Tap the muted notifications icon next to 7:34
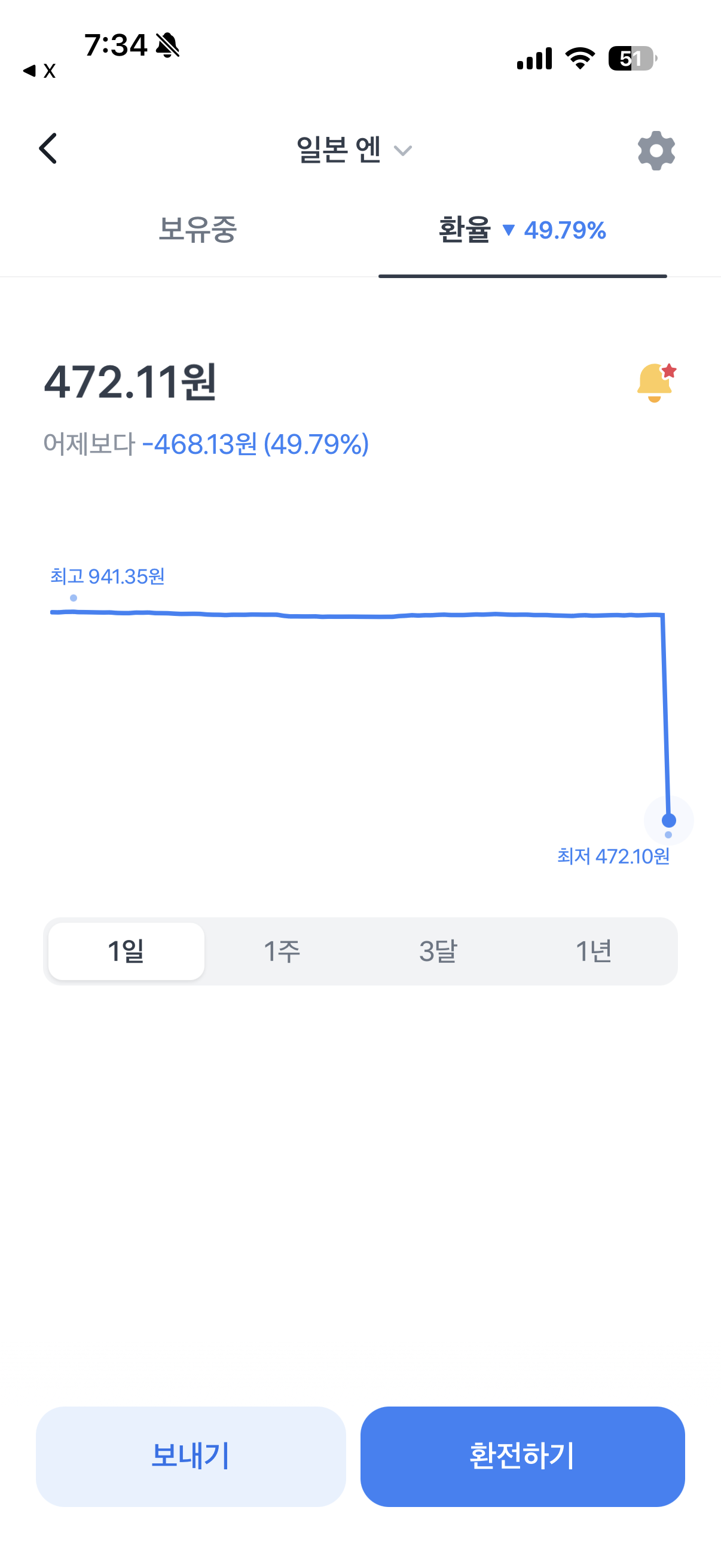721x1568 pixels. pyautogui.click(x=169, y=44)
